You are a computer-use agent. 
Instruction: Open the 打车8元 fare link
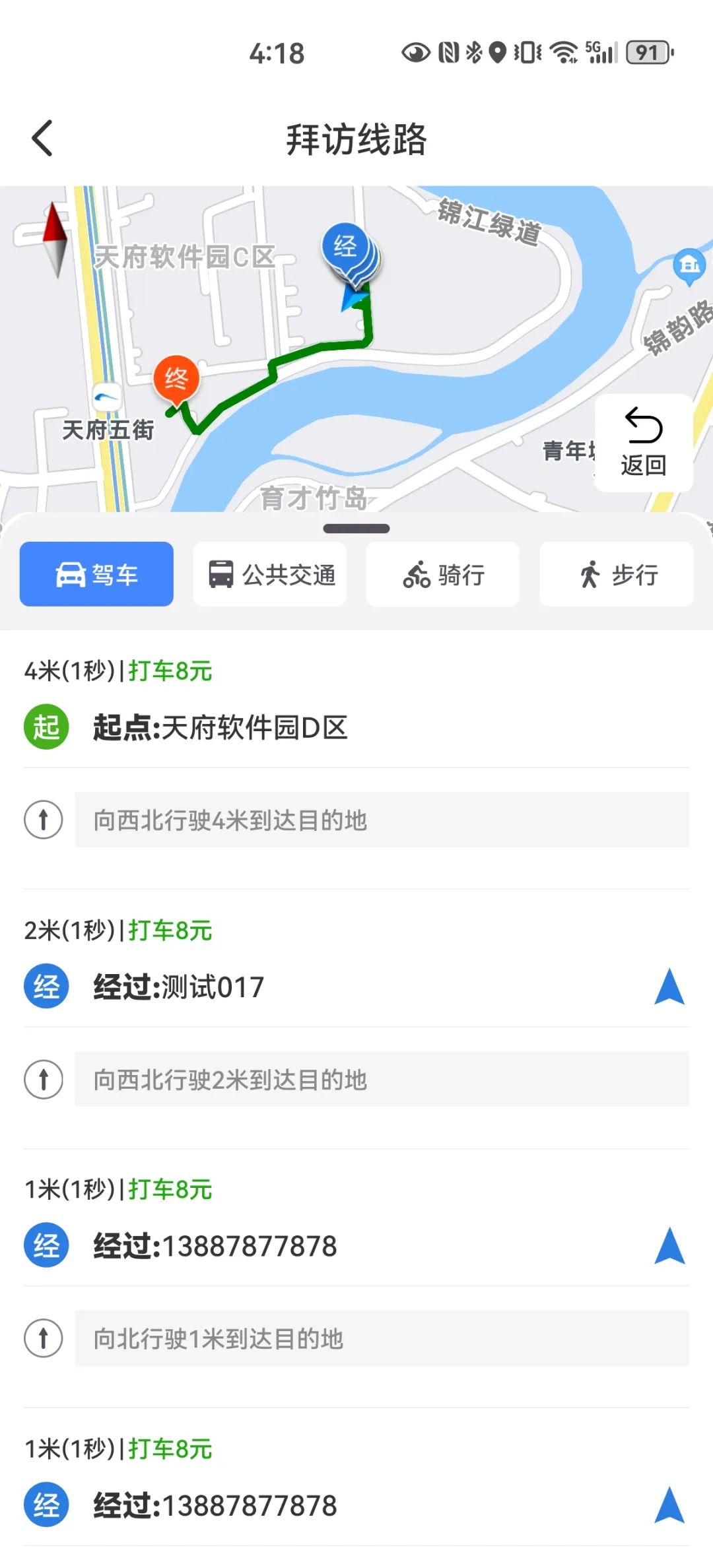[170, 668]
